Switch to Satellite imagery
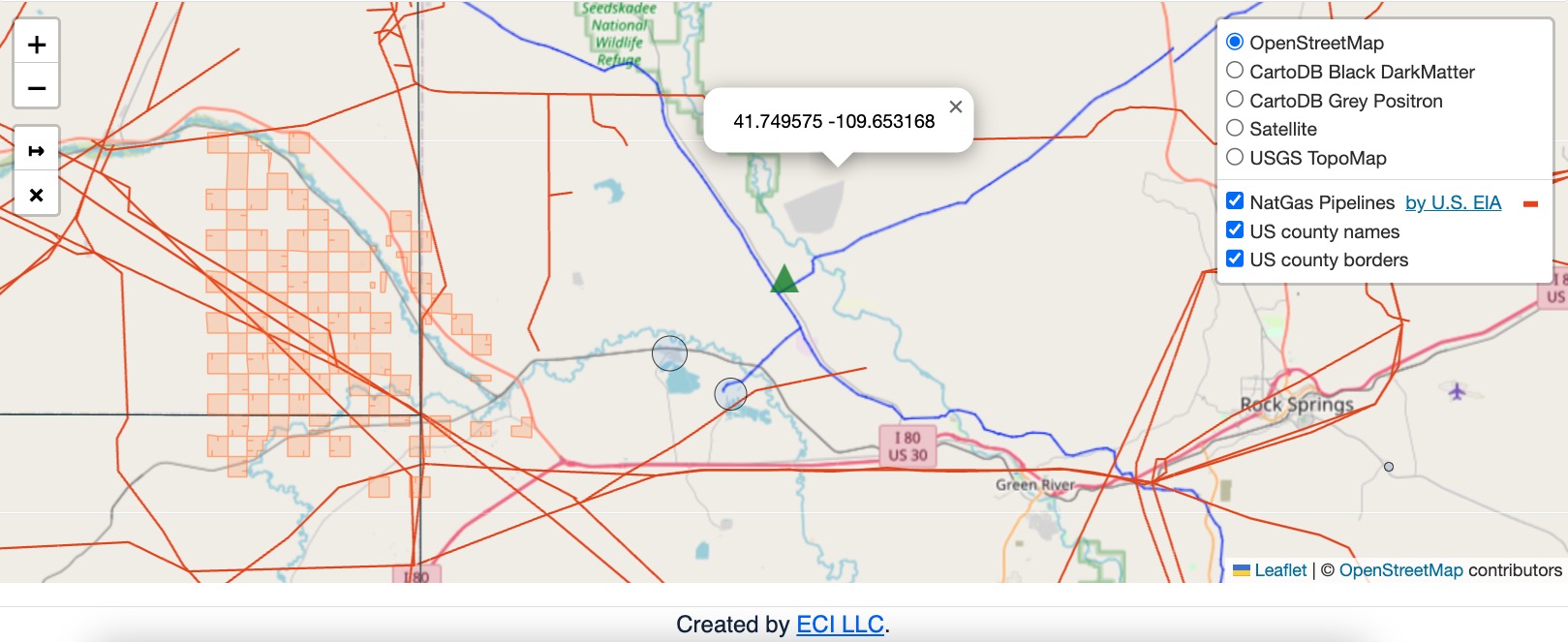The width and height of the screenshot is (1568, 642). tap(1235, 128)
